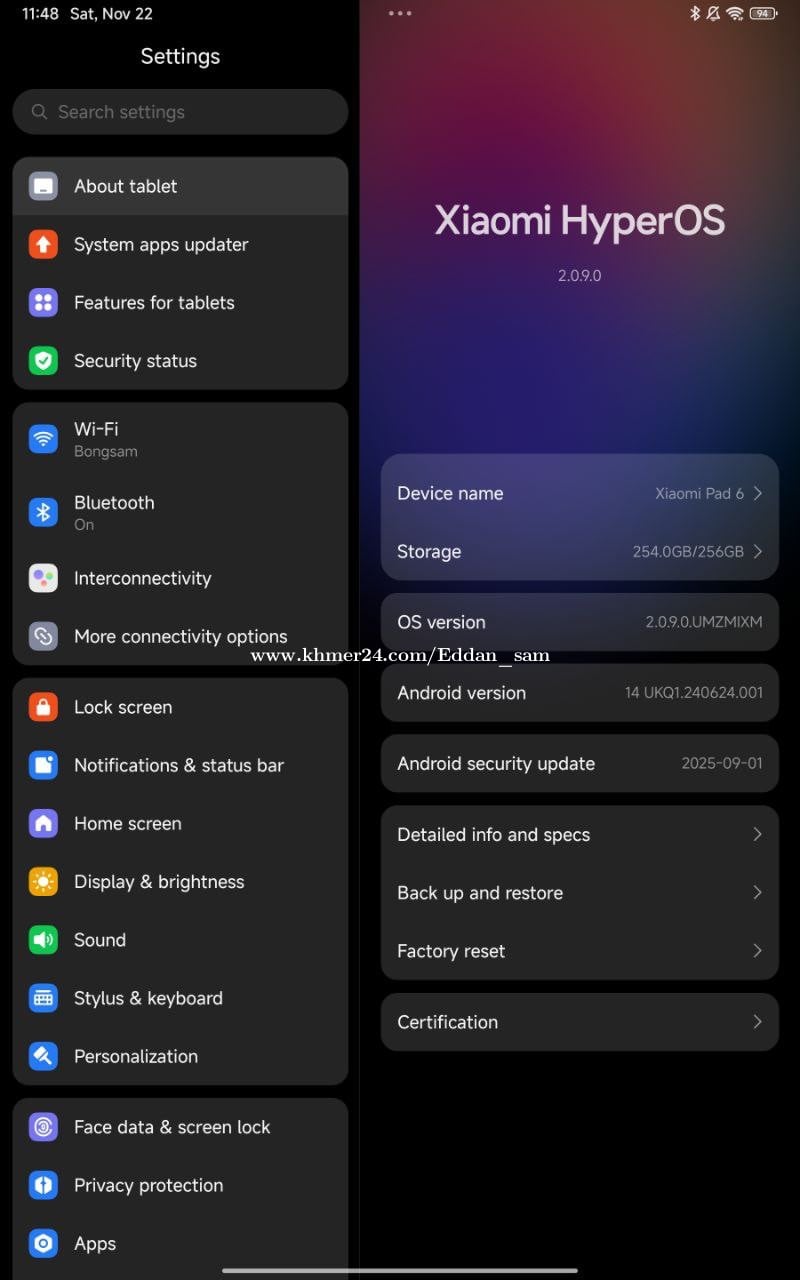
Task: Open Notifications & status bar
Action: point(180,765)
